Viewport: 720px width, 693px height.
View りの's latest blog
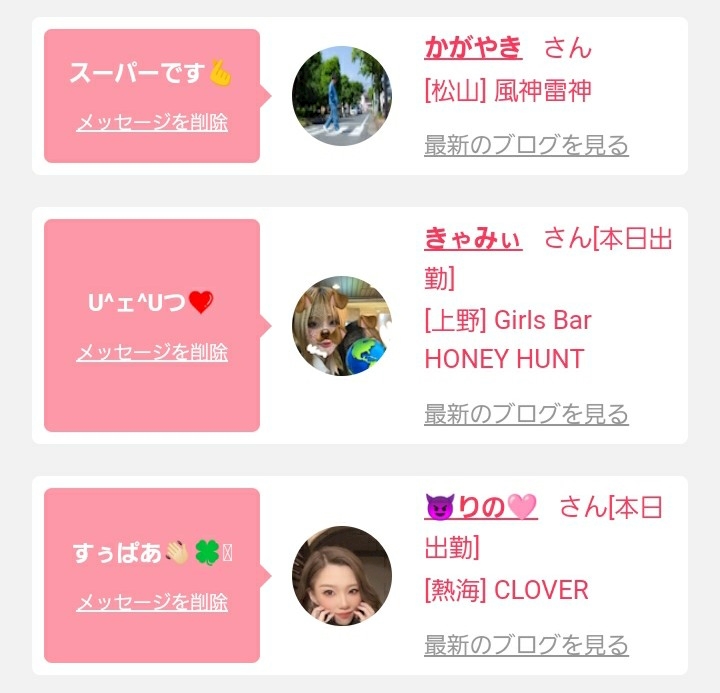[x=526, y=645]
